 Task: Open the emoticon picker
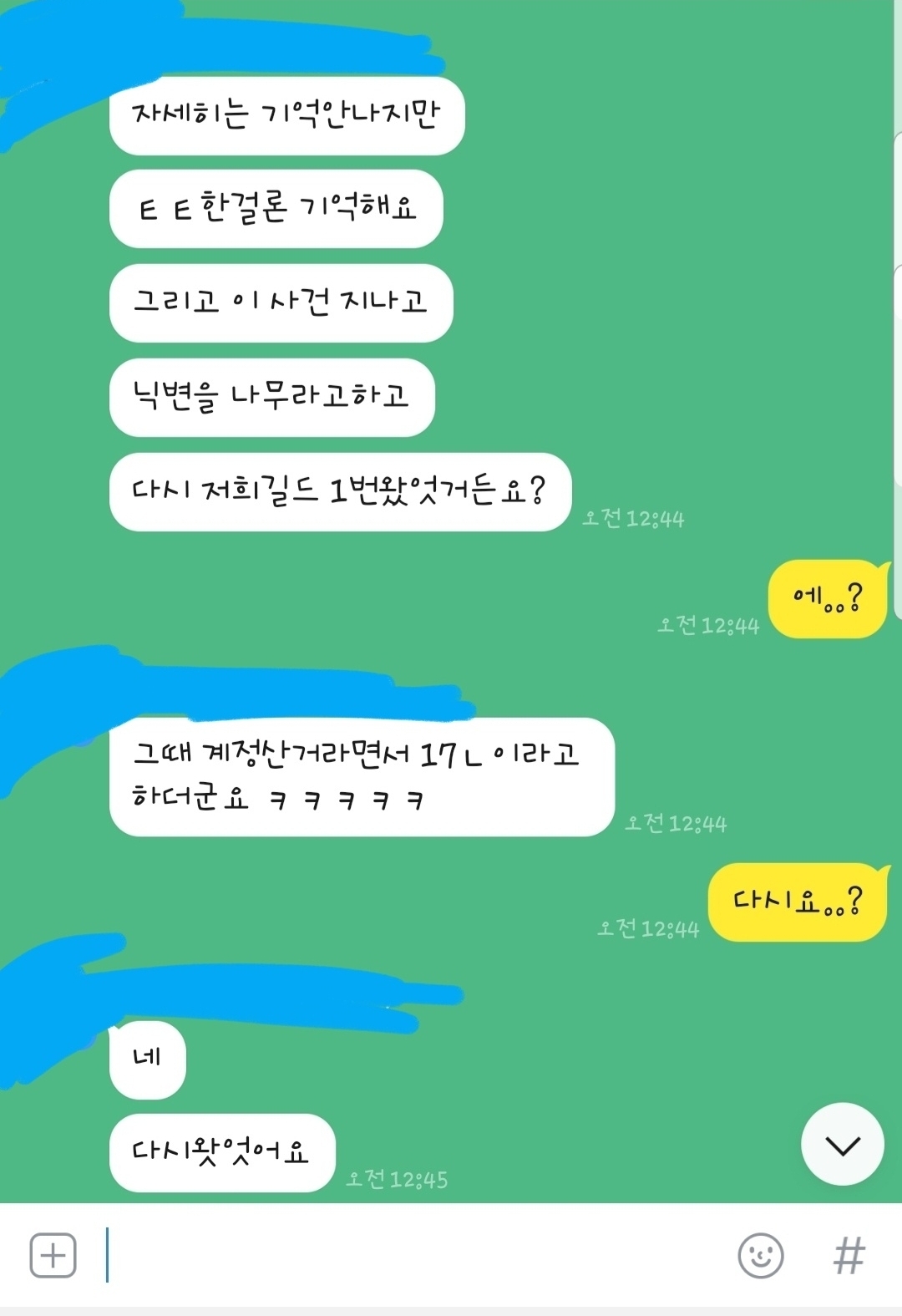pyautogui.click(x=760, y=1255)
